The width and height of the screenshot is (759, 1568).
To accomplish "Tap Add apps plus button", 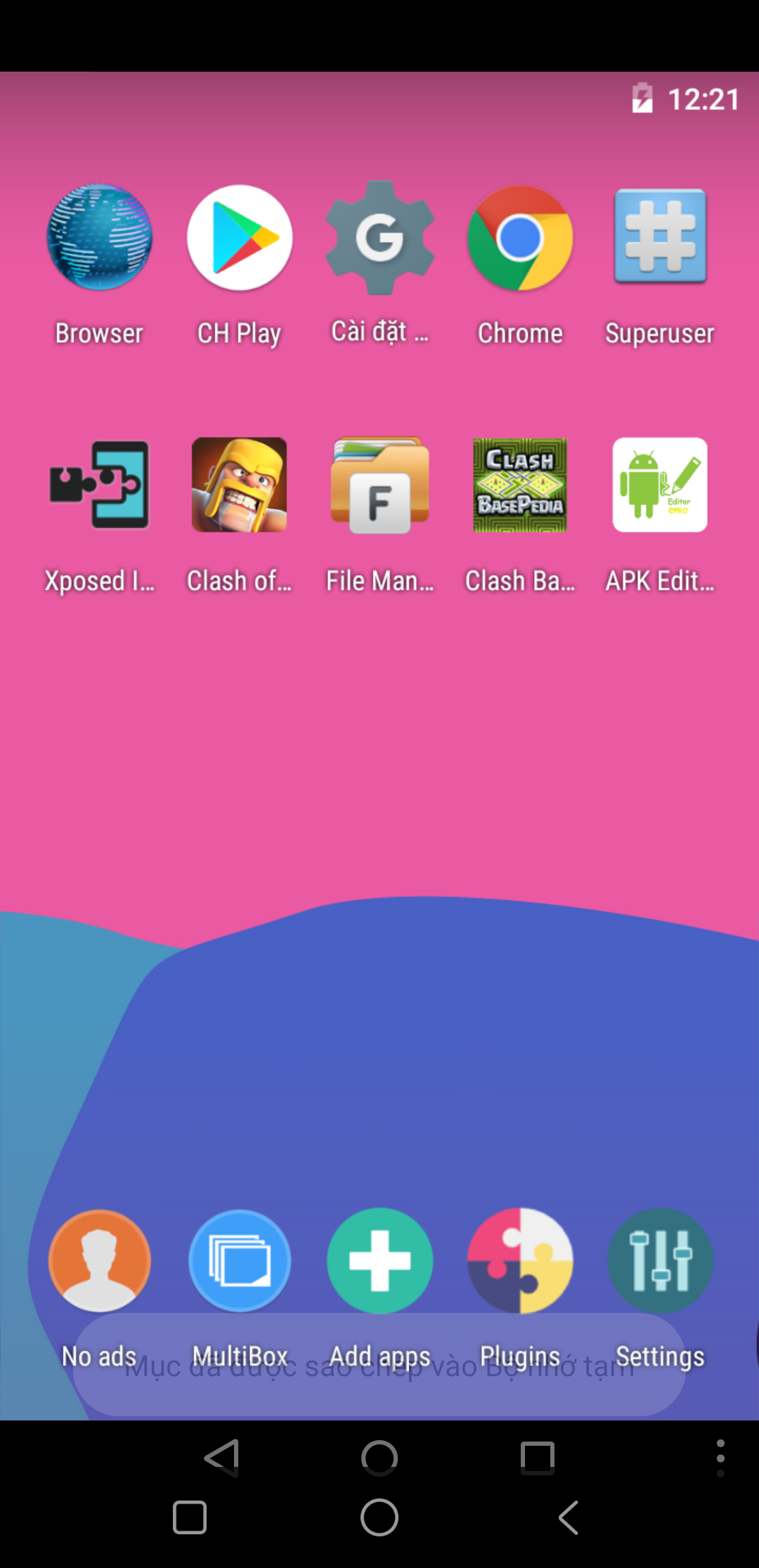I will pyautogui.click(x=379, y=1261).
